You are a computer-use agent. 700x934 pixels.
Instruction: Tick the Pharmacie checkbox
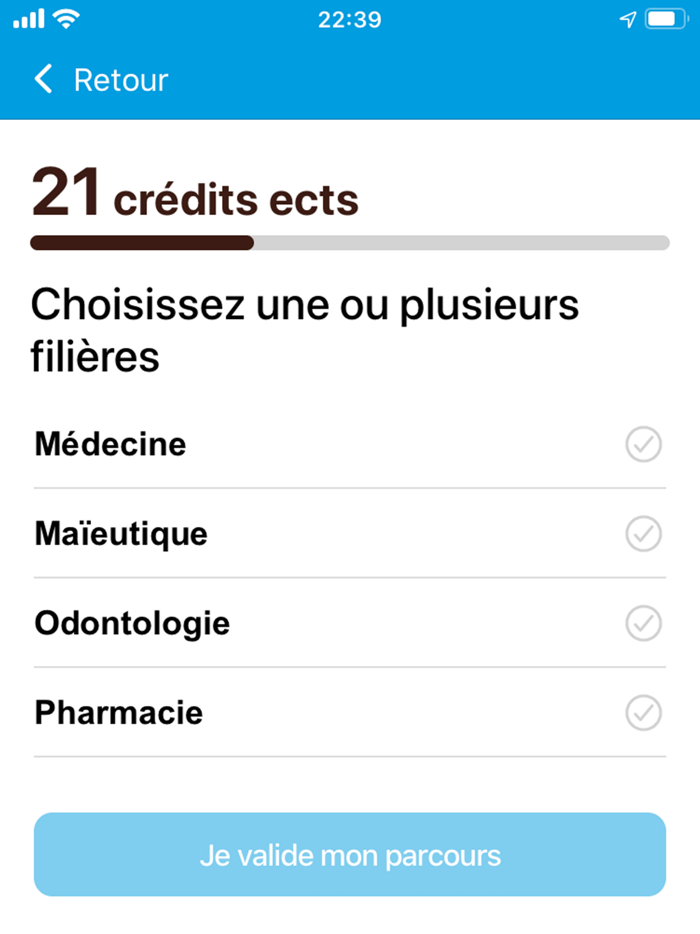[x=643, y=714]
